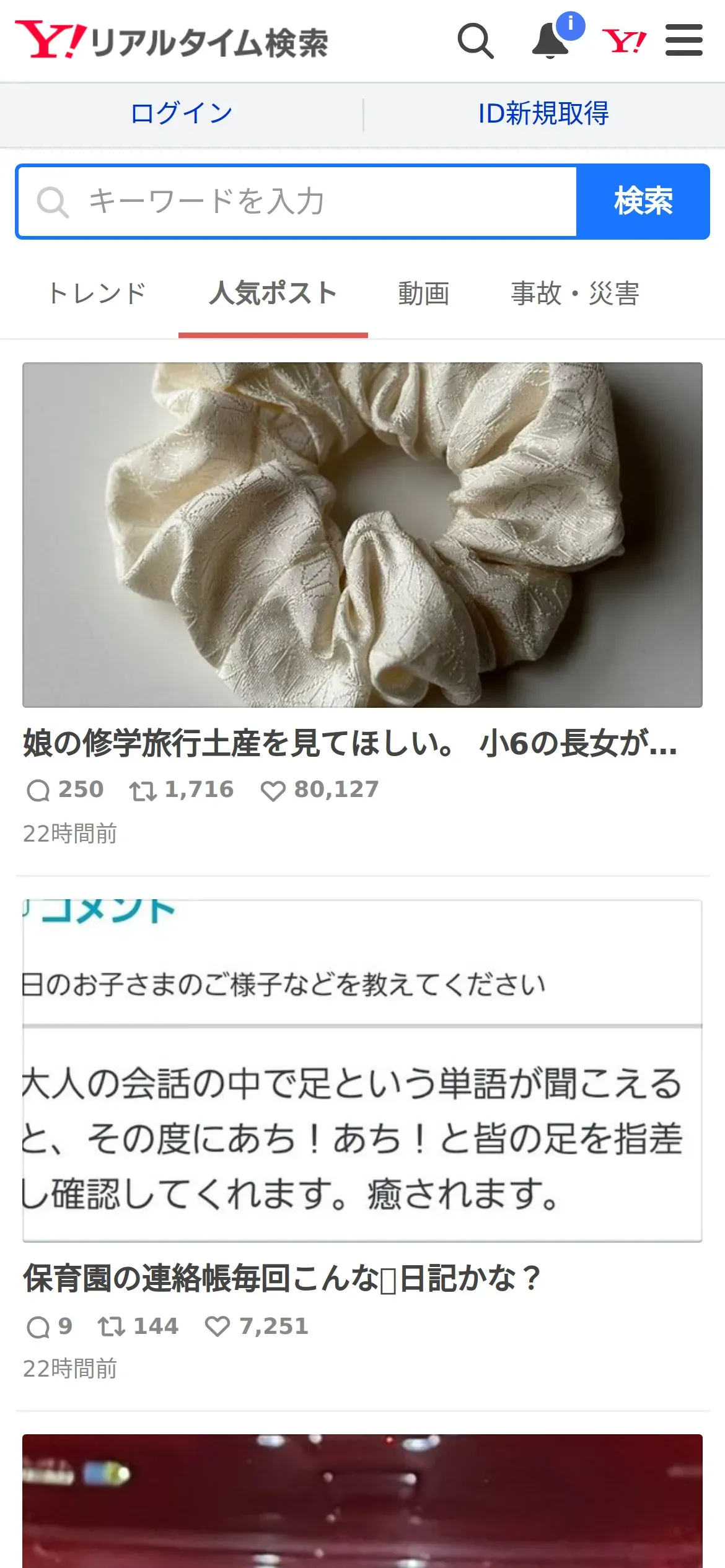Switch to the 動画 tab

424,294
